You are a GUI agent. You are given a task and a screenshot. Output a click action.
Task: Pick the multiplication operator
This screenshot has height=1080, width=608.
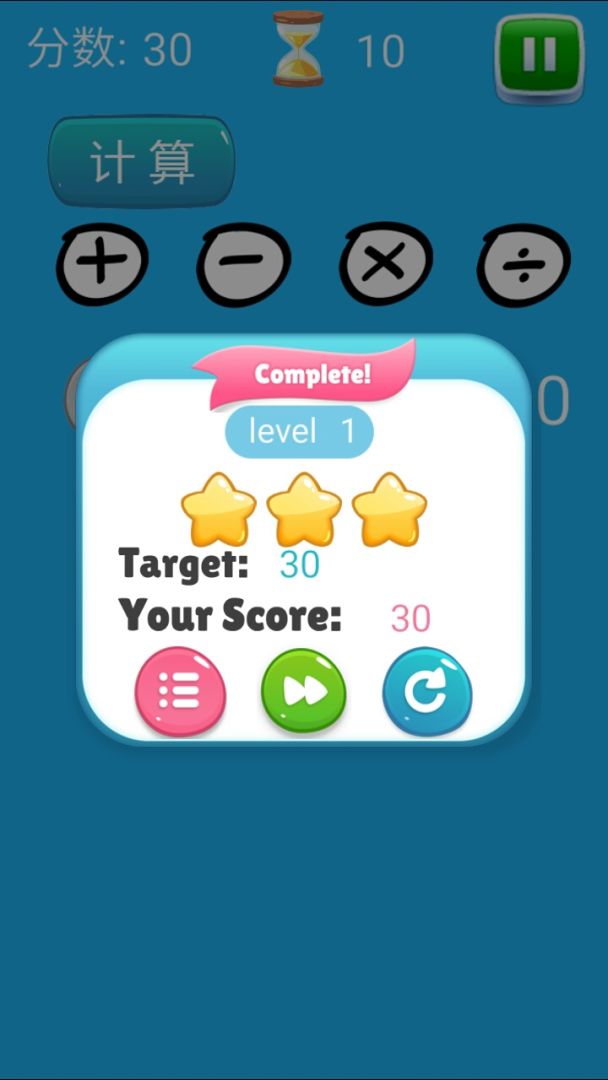386,264
